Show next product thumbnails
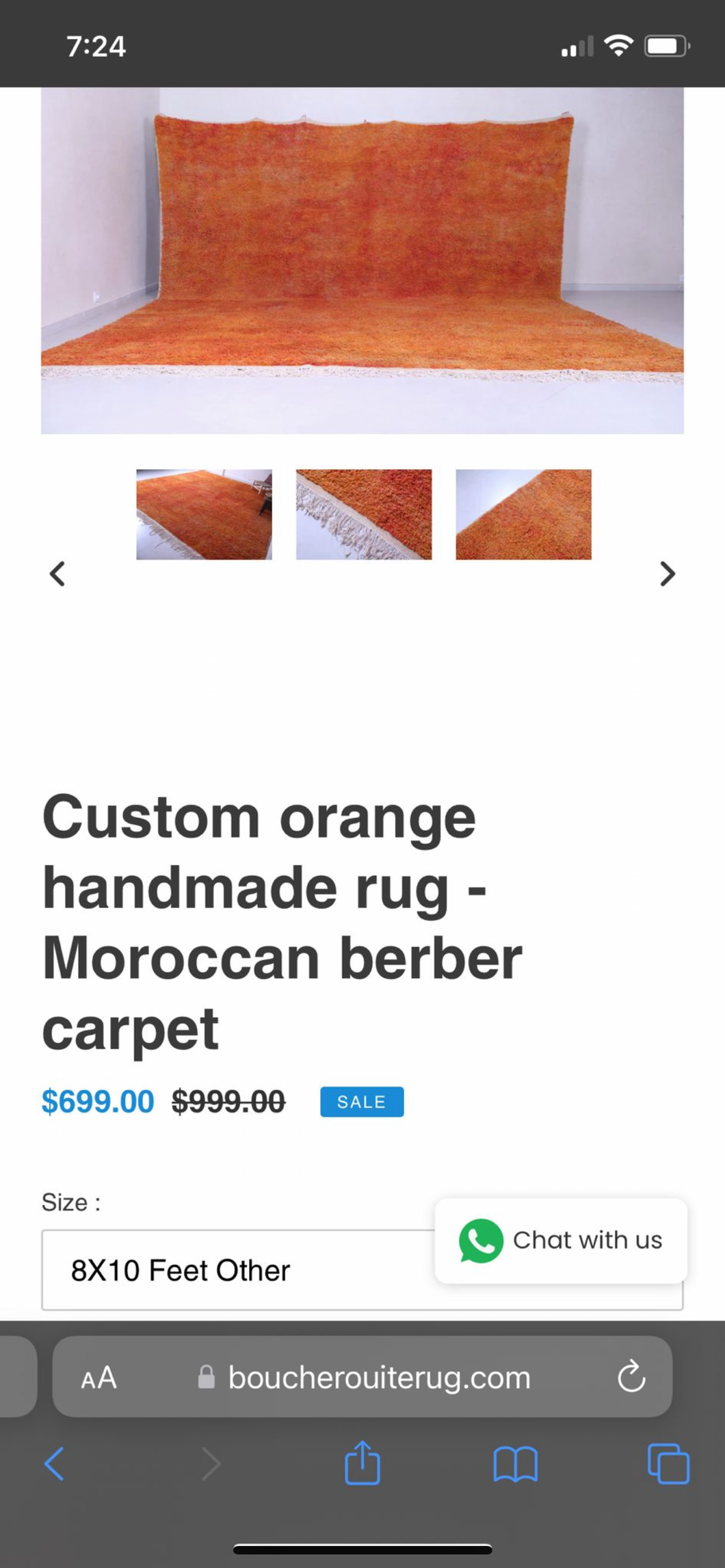The width and height of the screenshot is (725, 1568). [x=668, y=574]
